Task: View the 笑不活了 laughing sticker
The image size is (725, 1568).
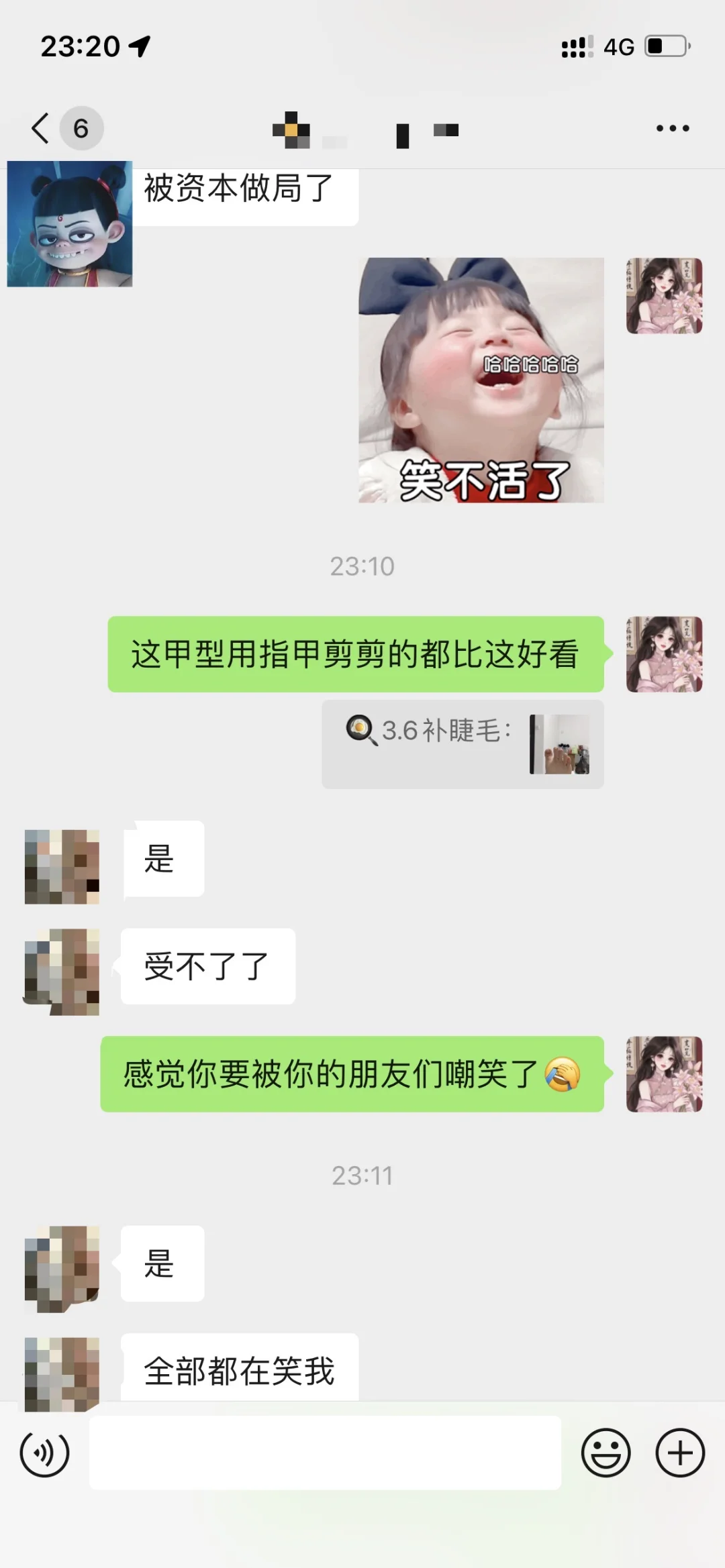Action: (481, 380)
